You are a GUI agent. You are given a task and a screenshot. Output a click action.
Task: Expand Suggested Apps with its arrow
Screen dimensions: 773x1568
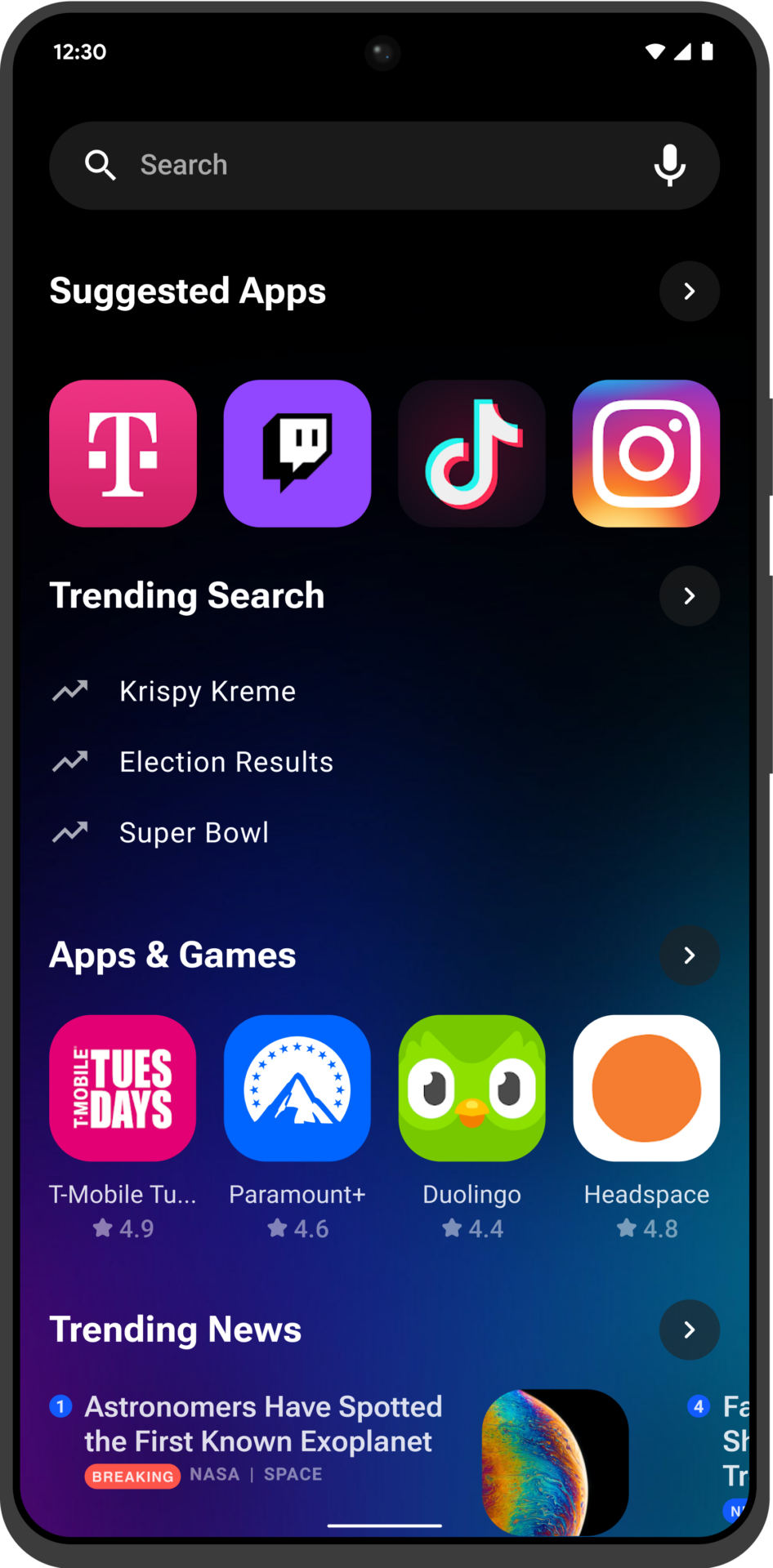(x=689, y=292)
